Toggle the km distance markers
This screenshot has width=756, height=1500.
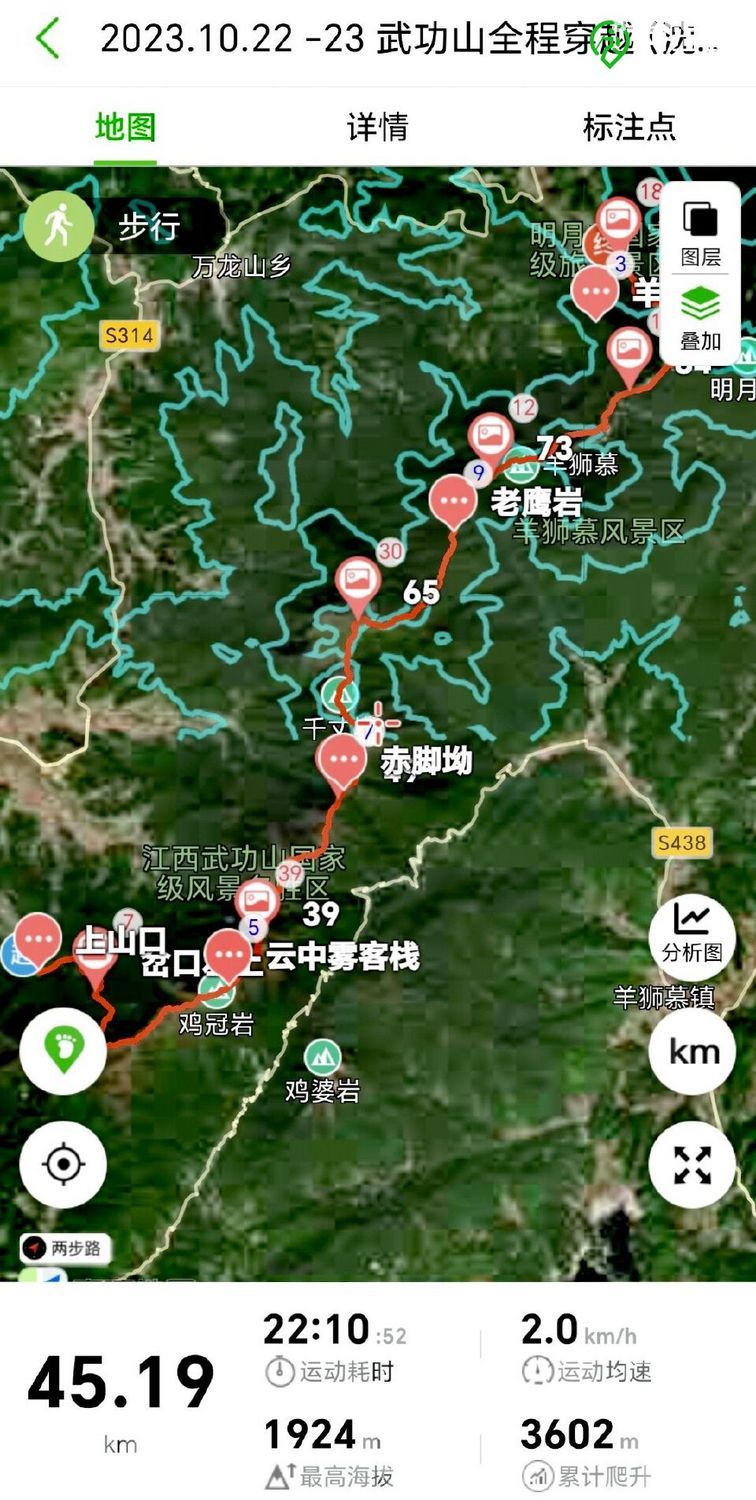[692, 1051]
